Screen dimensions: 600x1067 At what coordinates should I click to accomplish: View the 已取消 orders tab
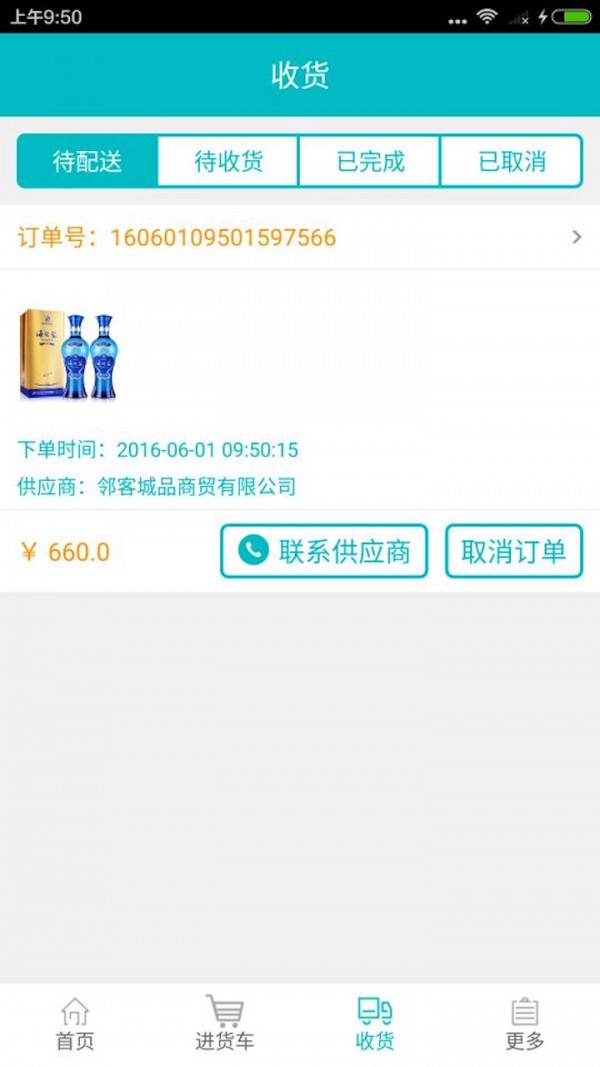511,161
